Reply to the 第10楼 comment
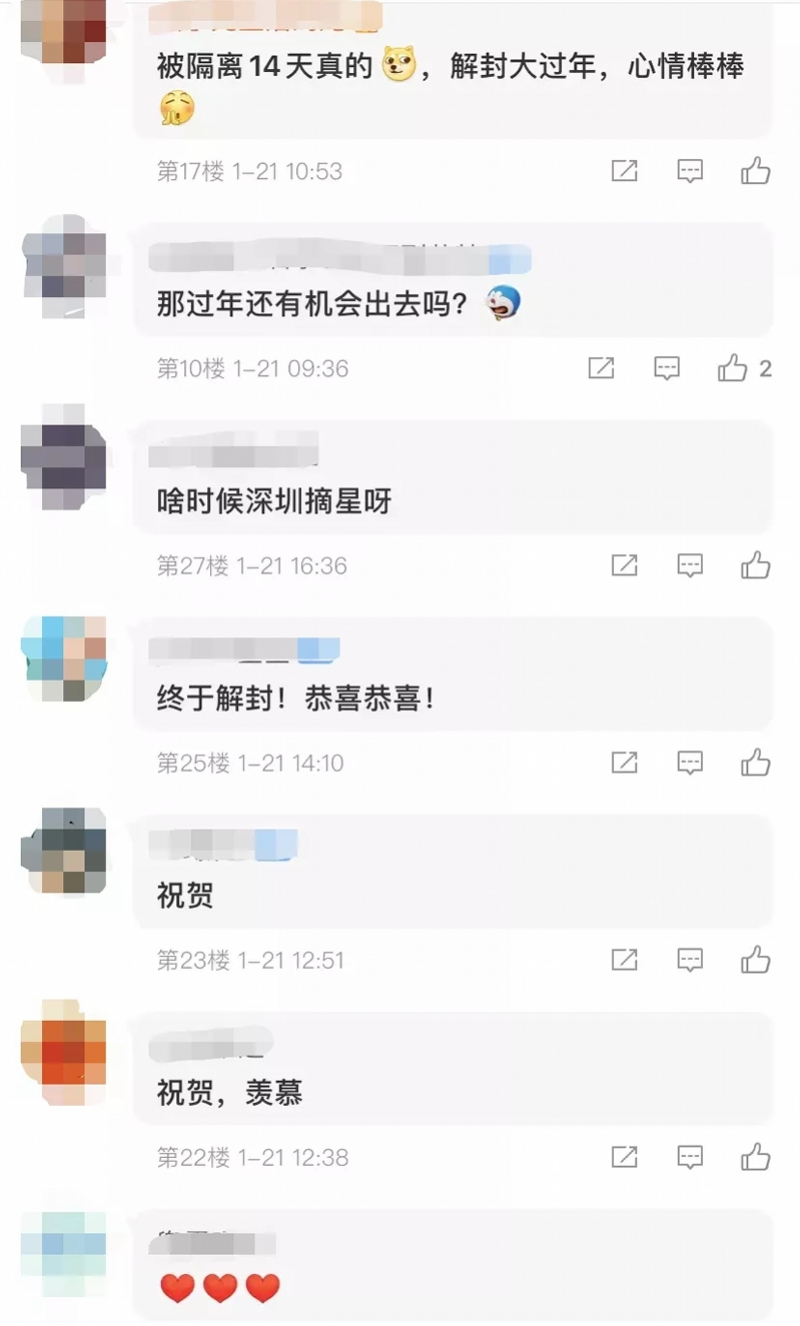 tap(667, 368)
